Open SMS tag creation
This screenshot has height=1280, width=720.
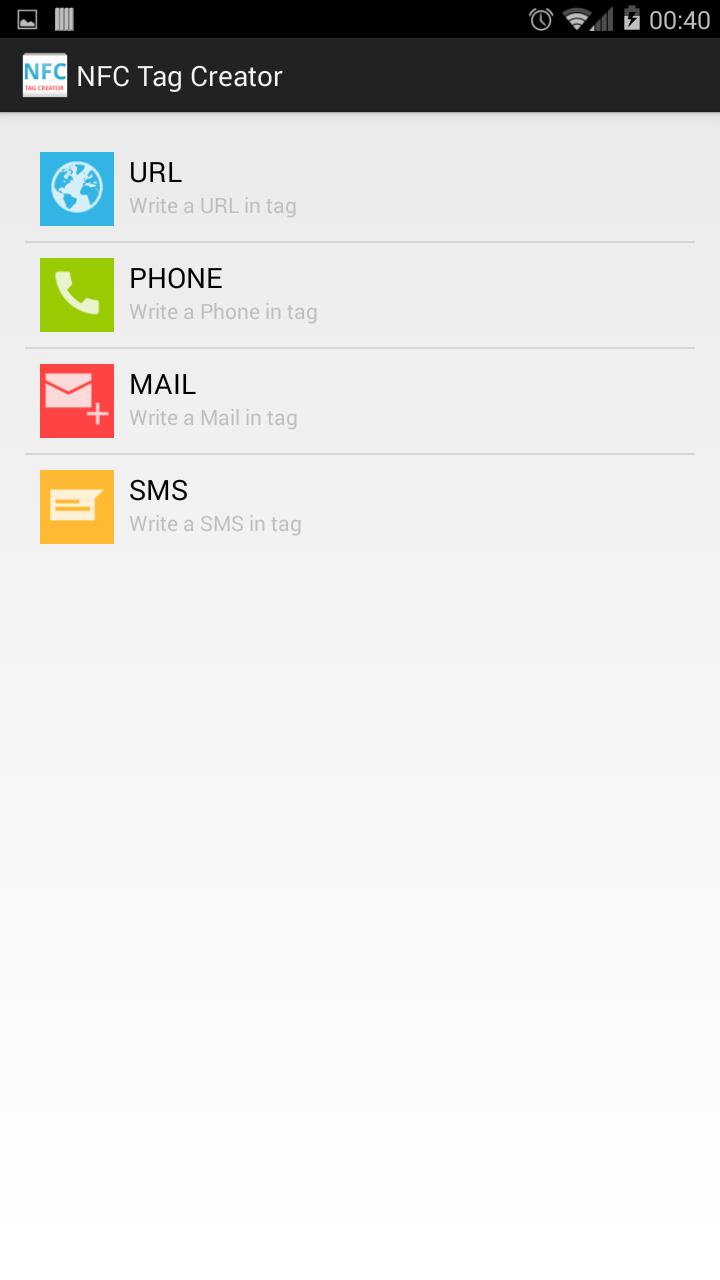point(360,507)
